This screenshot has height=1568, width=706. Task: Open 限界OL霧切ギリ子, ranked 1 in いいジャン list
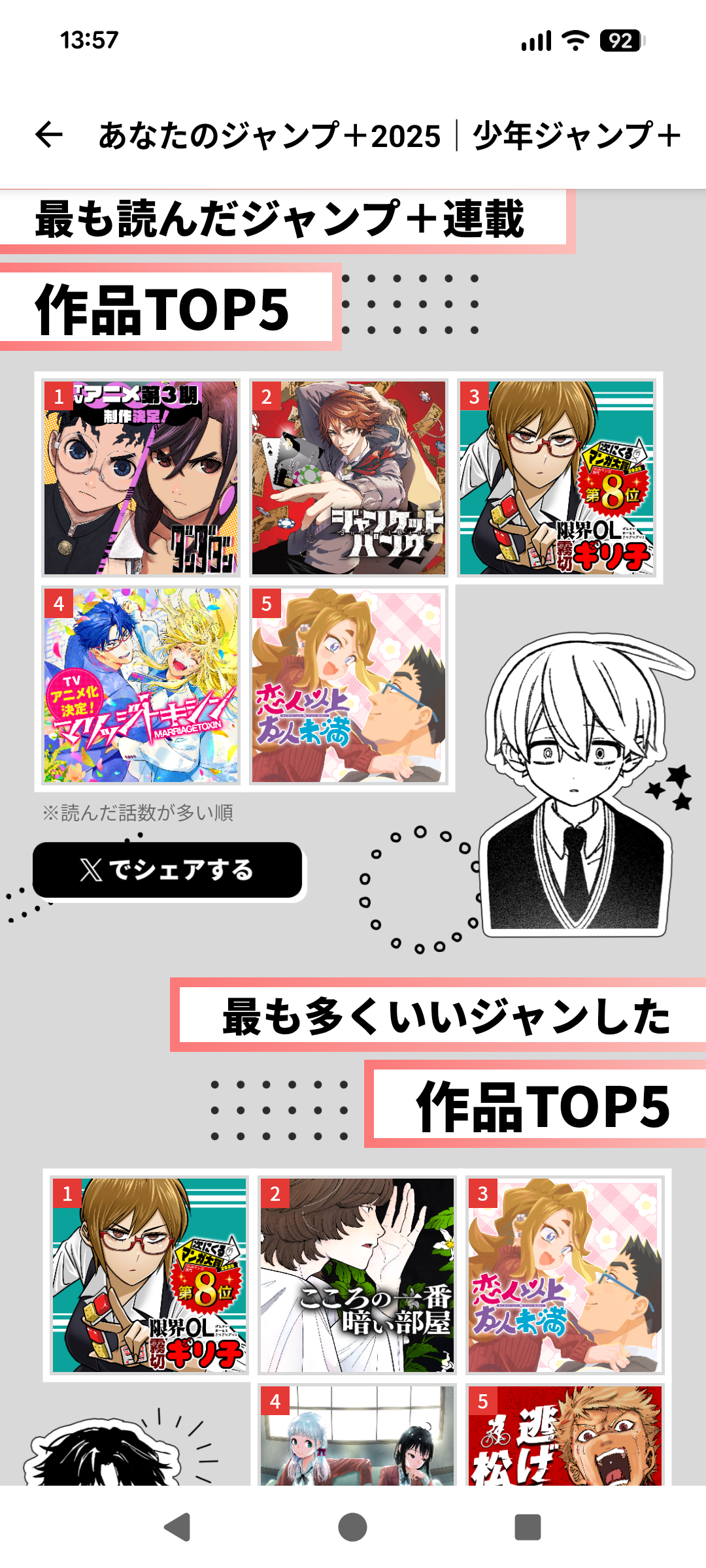click(x=150, y=1275)
